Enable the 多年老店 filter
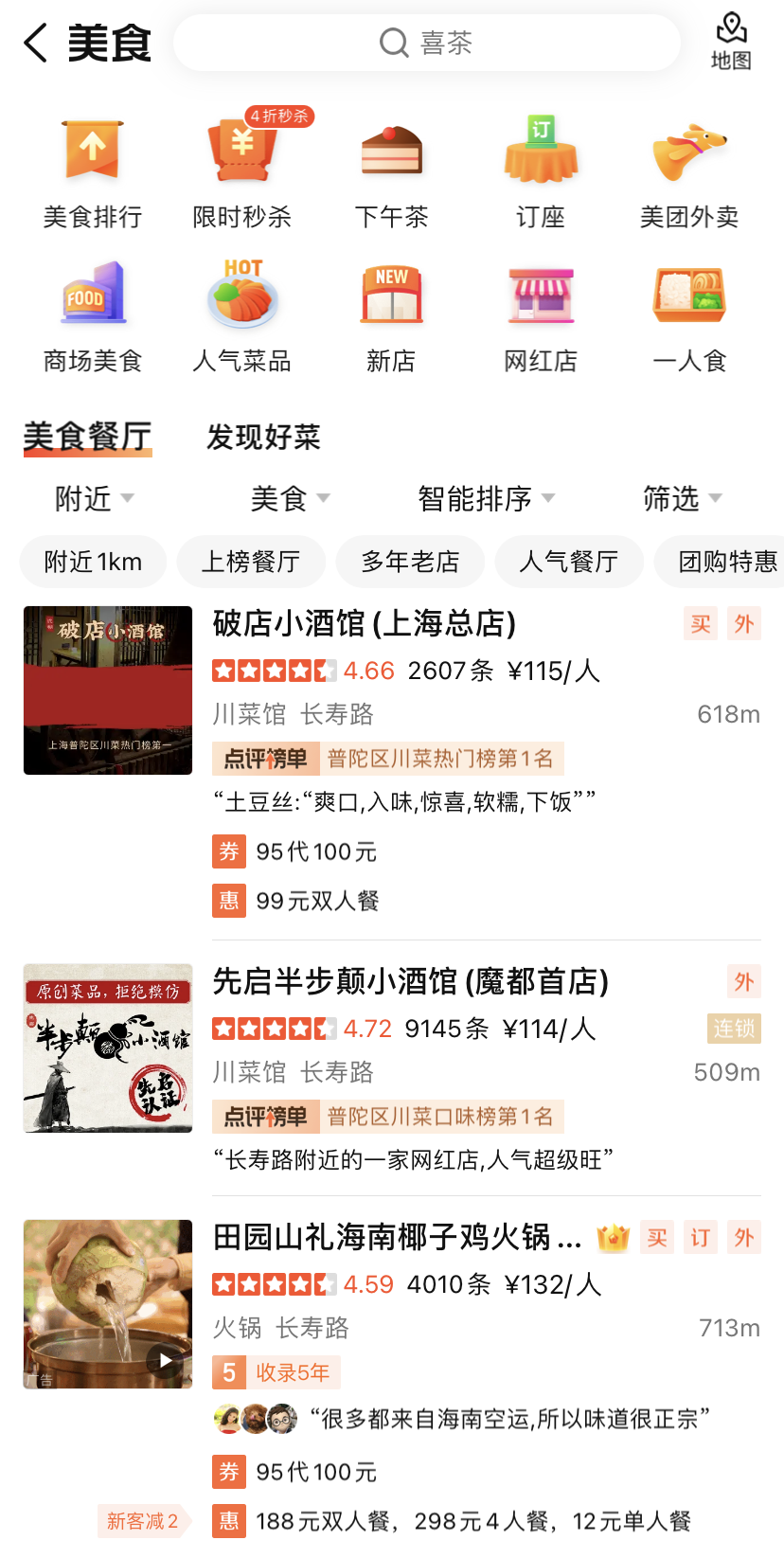Screen dimensions: 784x1558 (410, 562)
